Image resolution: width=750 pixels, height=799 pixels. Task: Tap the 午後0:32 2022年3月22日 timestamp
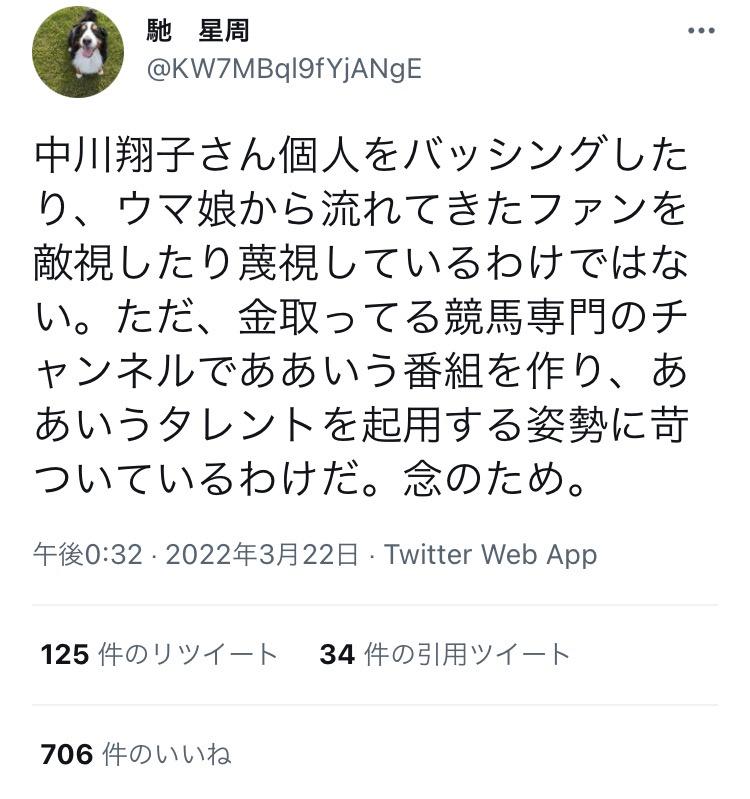(x=195, y=554)
